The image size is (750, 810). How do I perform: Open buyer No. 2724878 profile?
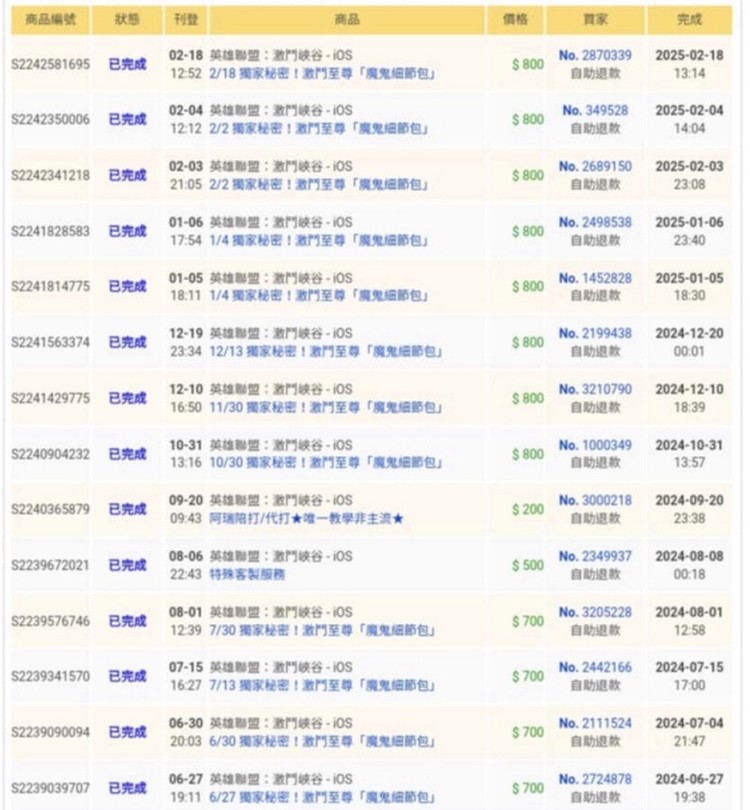[595, 779]
